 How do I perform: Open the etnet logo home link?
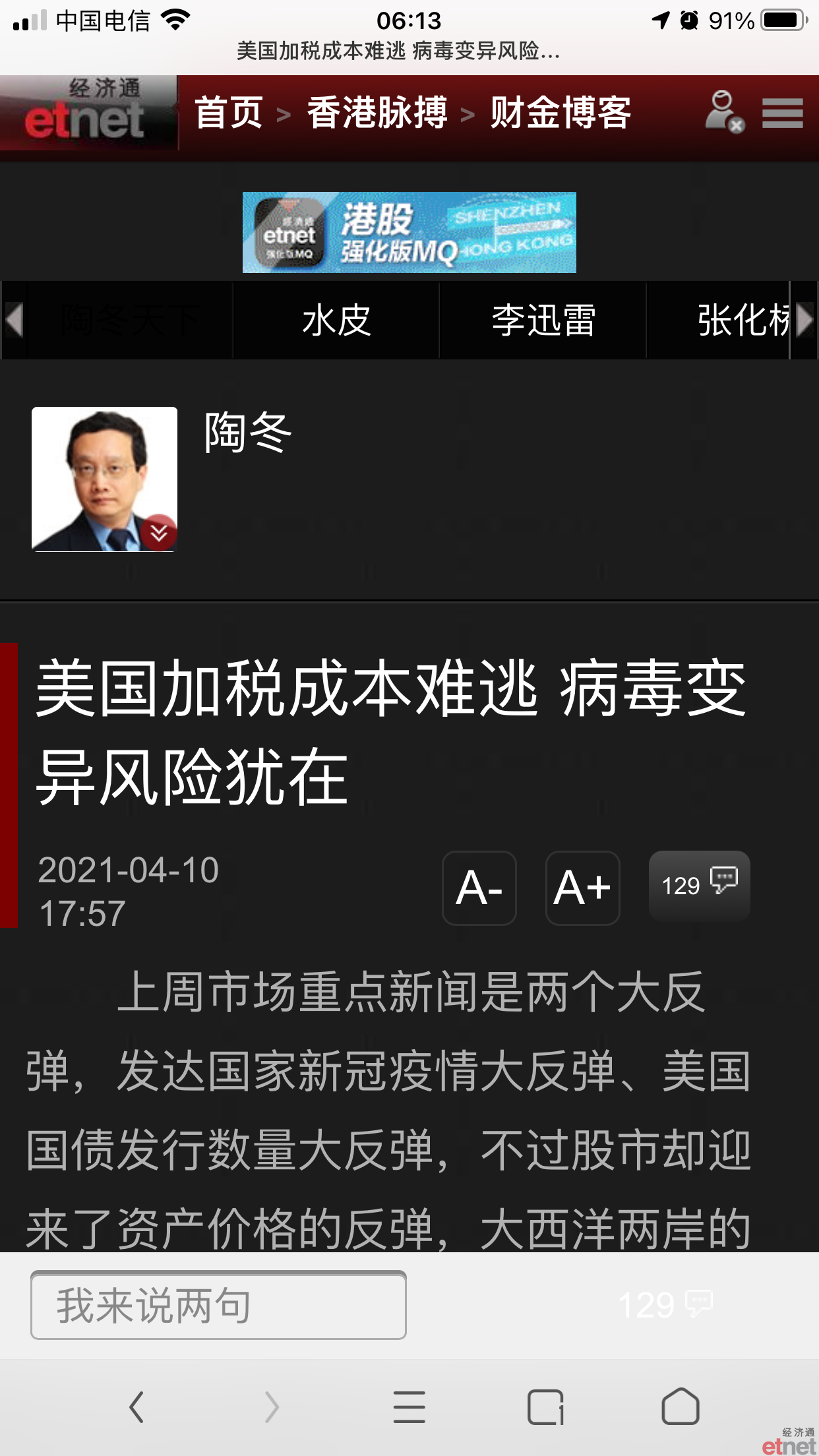coord(89,112)
